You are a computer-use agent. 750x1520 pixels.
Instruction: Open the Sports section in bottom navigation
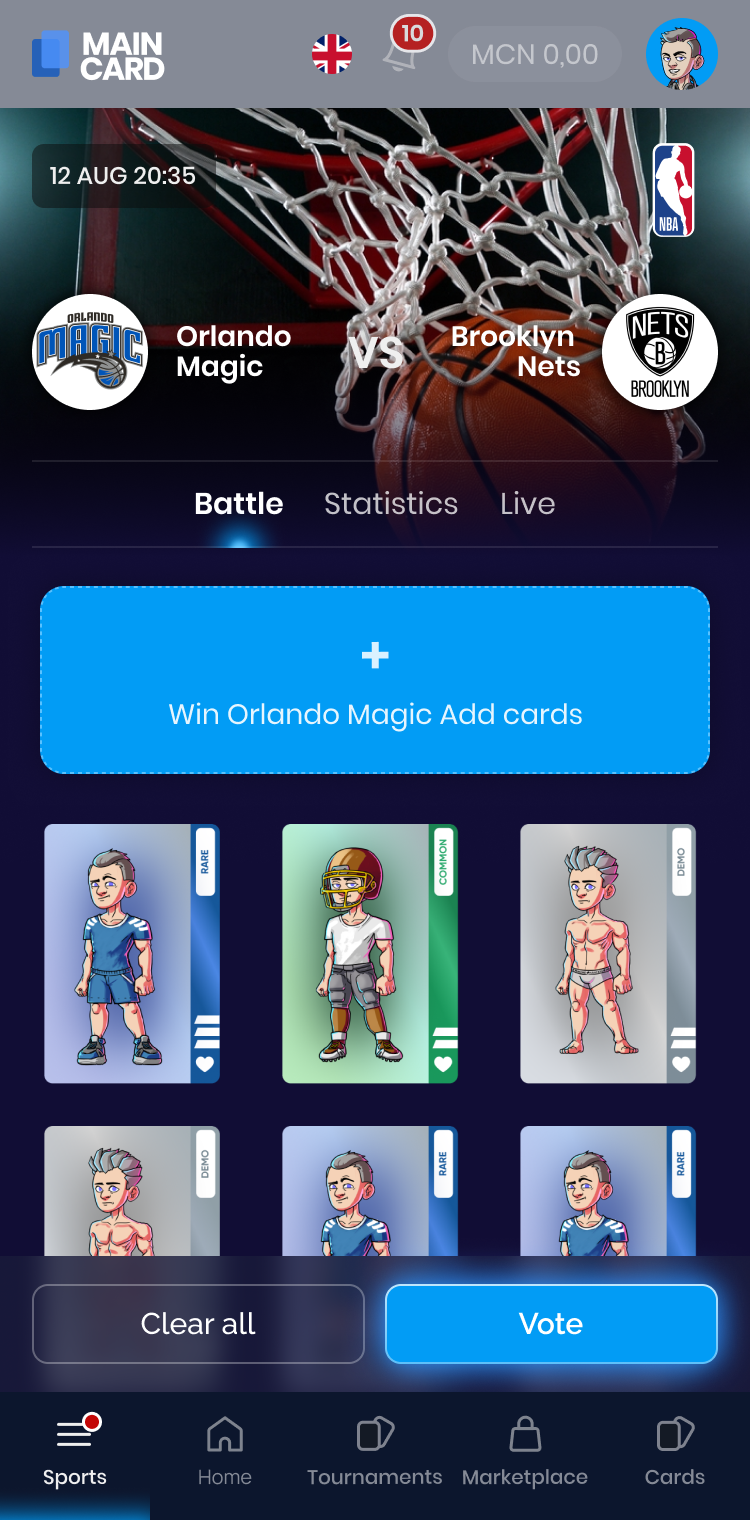(75, 1450)
